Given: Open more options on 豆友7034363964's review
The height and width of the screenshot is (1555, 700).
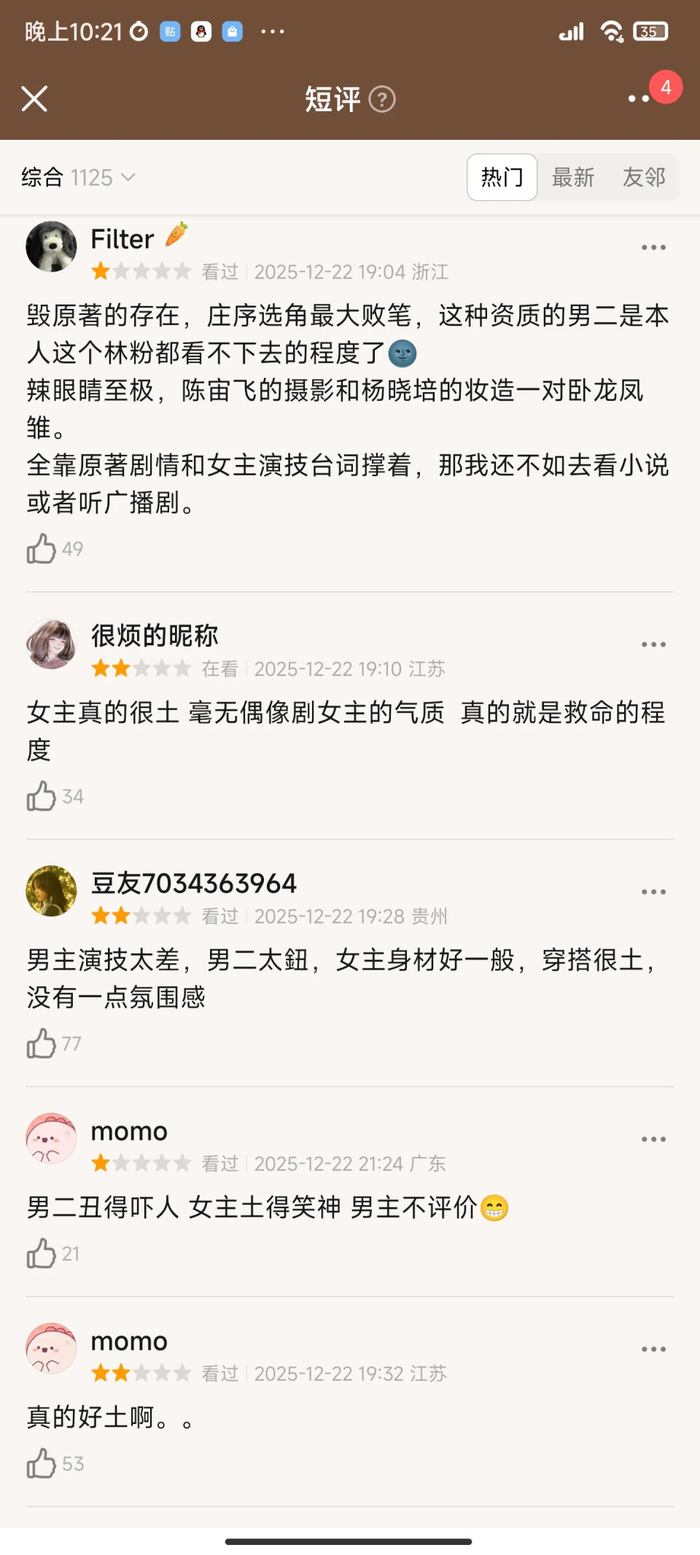Looking at the screenshot, I should 653,892.
